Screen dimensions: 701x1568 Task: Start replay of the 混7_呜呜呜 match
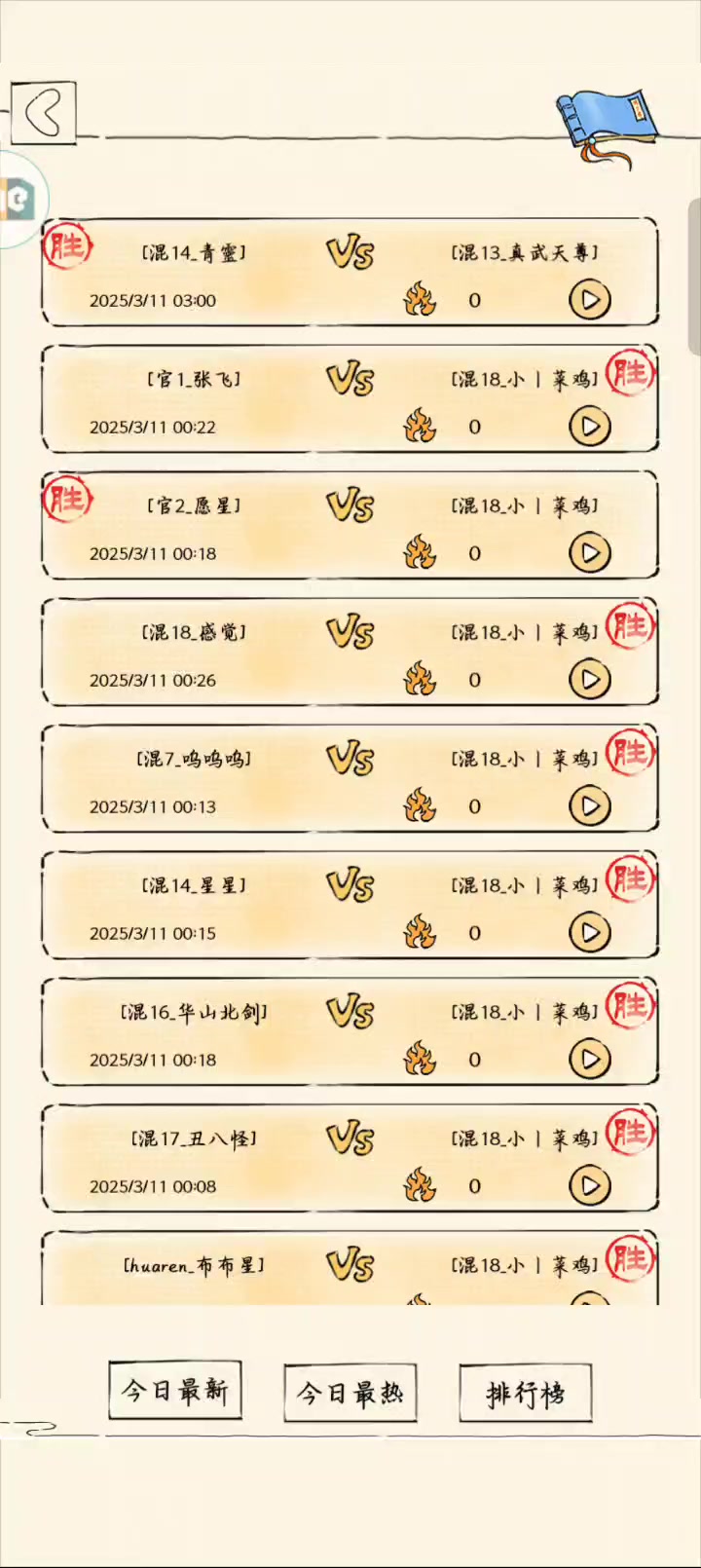pos(589,806)
